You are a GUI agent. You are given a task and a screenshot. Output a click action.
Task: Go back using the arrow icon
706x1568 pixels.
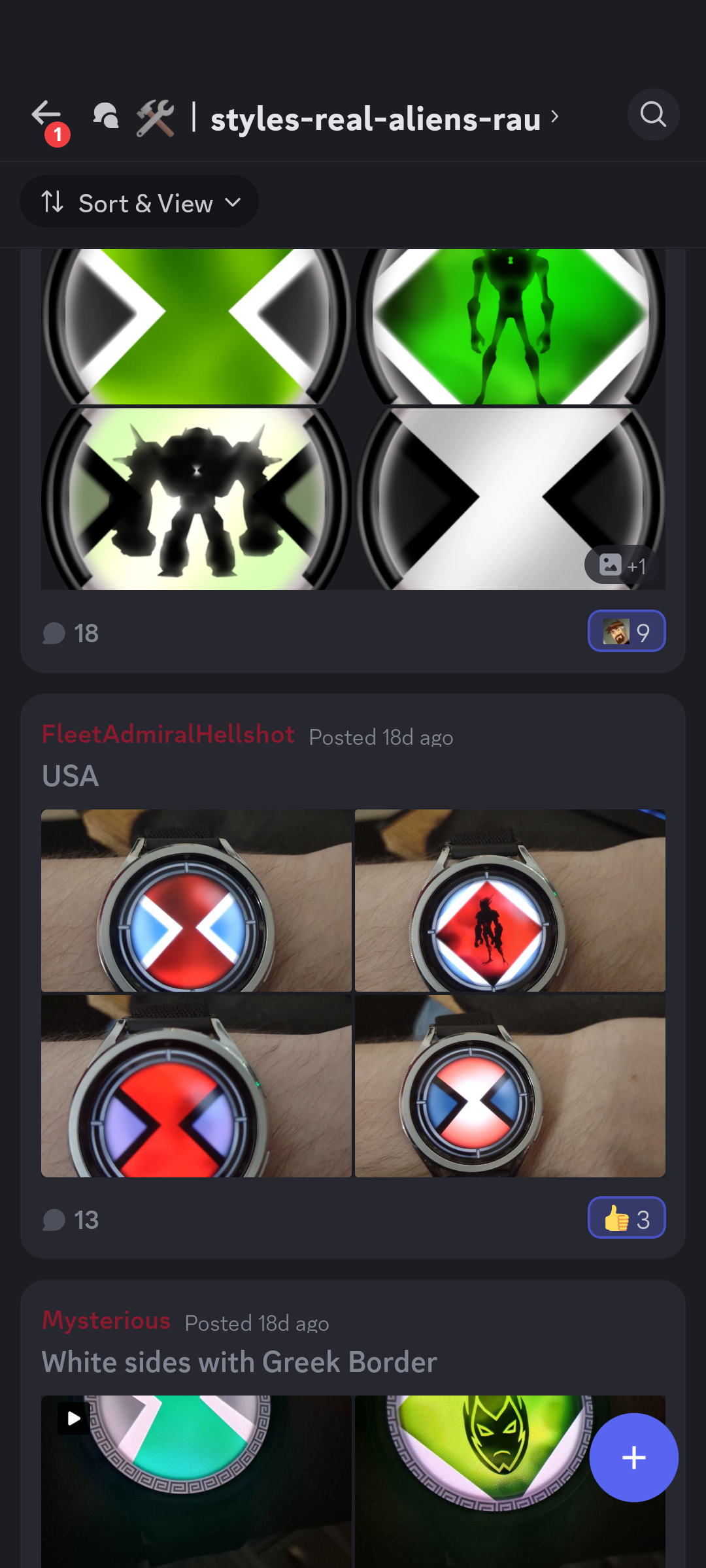tap(46, 115)
